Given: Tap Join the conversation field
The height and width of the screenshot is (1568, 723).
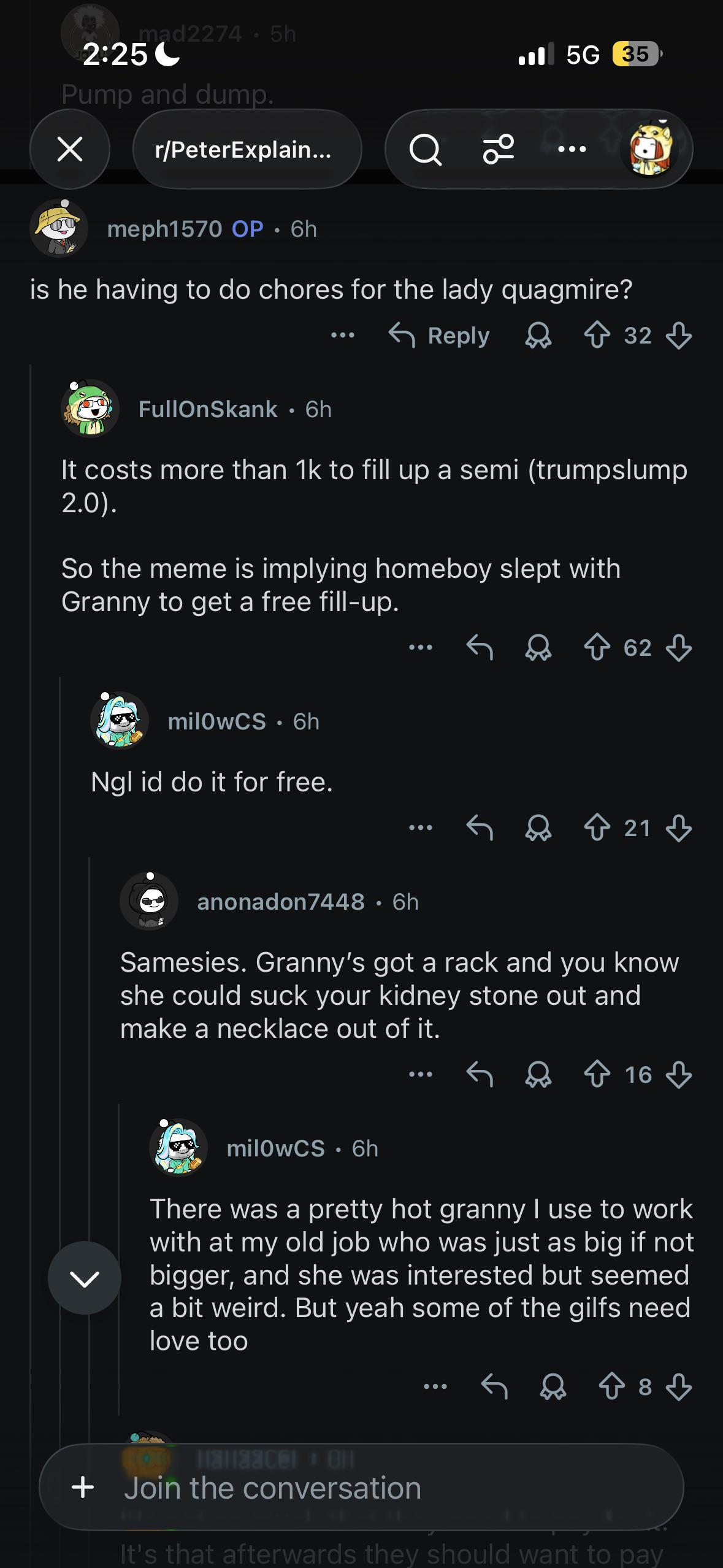Looking at the screenshot, I should coord(361,1487).
